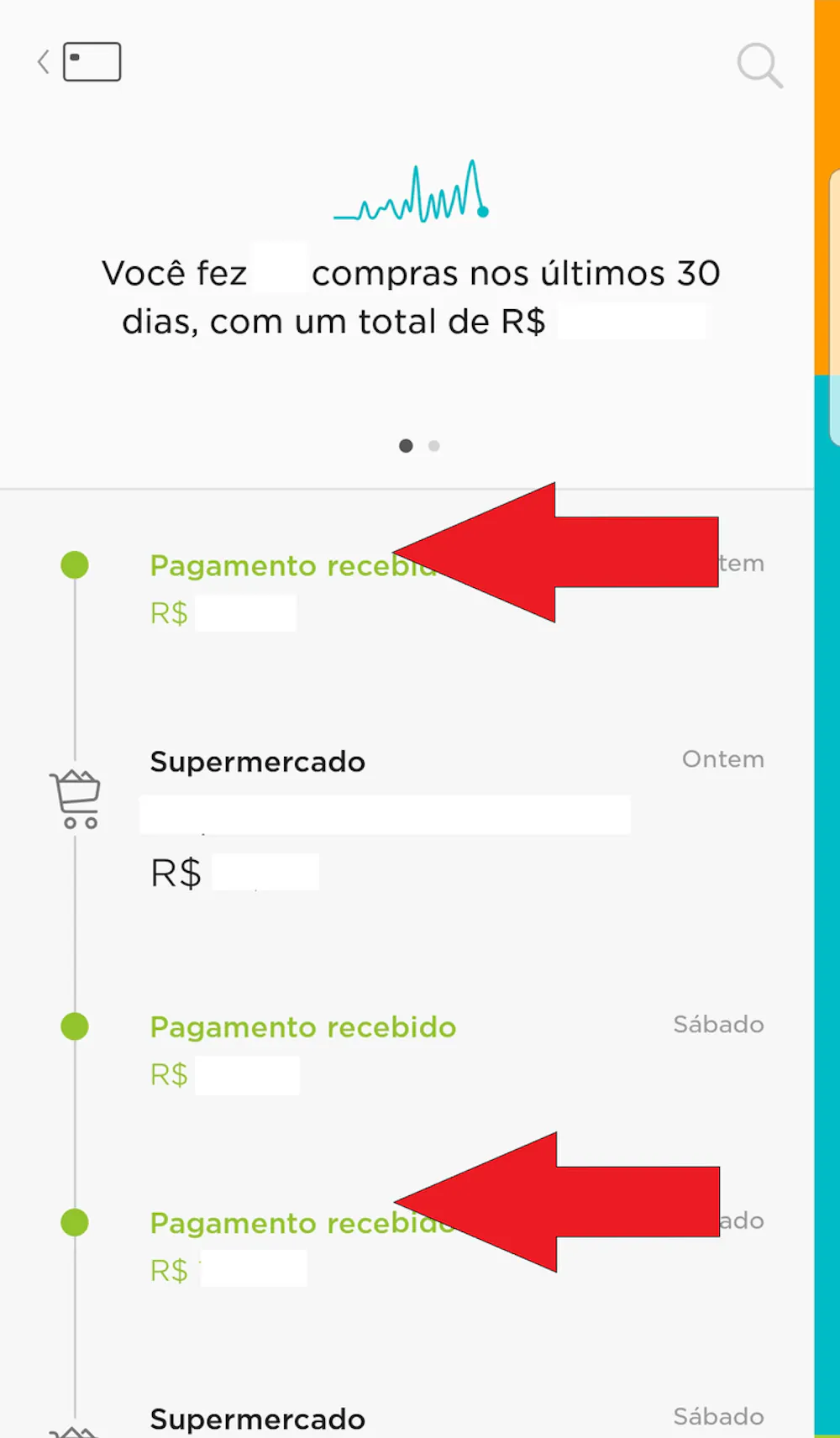840x1438 pixels.
Task: Go back using the card icon
Action: 80,62
